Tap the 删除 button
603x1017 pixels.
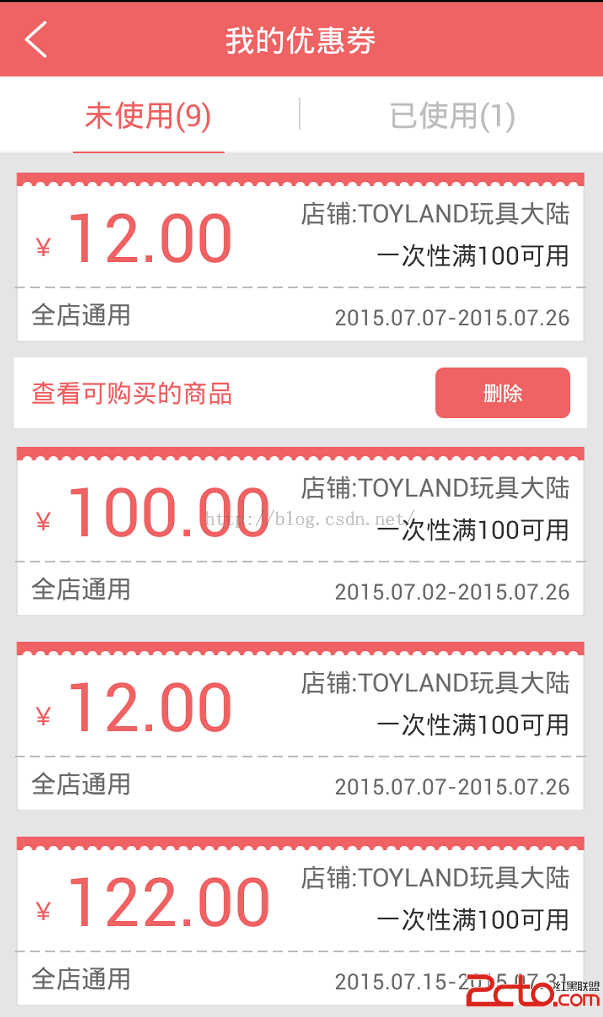tap(502, 393)
